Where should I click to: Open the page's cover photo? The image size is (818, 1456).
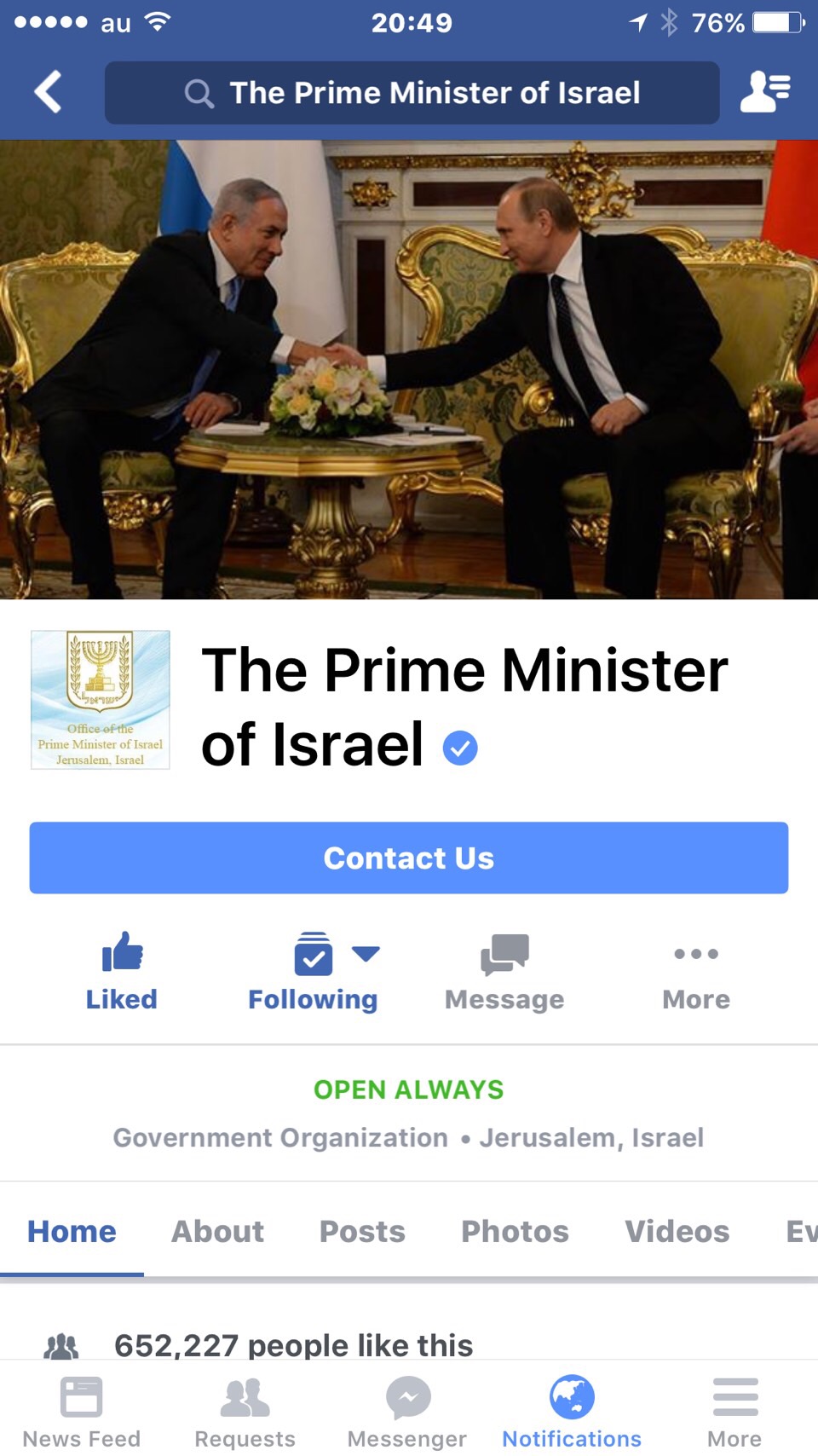409,369
